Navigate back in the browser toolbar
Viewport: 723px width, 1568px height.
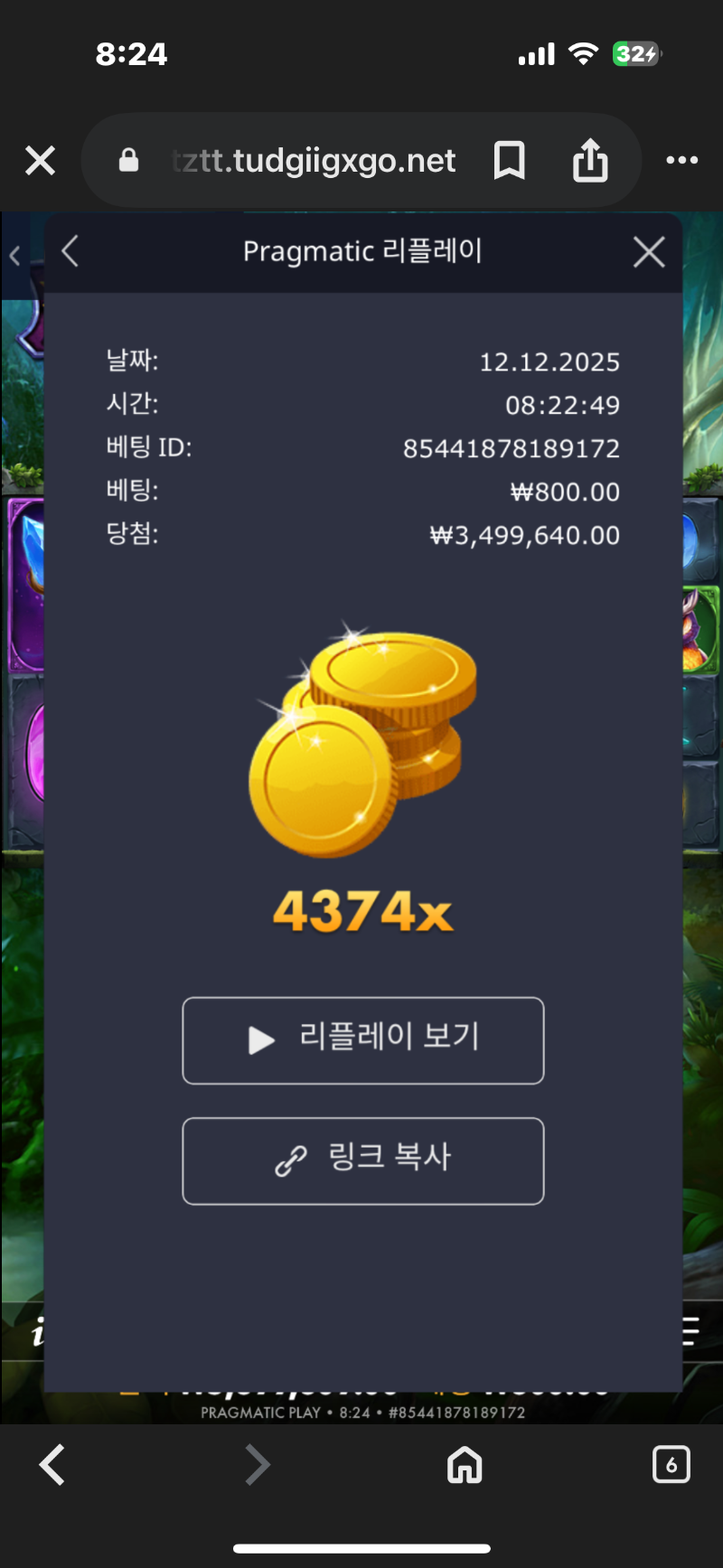[x=52, y=1465]
